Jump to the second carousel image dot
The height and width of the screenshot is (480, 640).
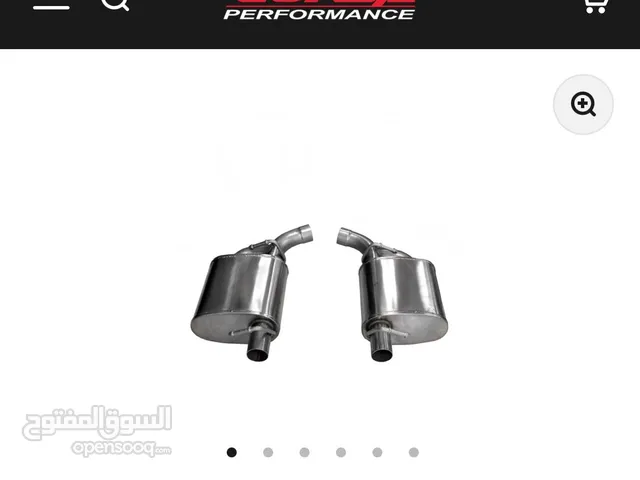(x=268, y=452)
